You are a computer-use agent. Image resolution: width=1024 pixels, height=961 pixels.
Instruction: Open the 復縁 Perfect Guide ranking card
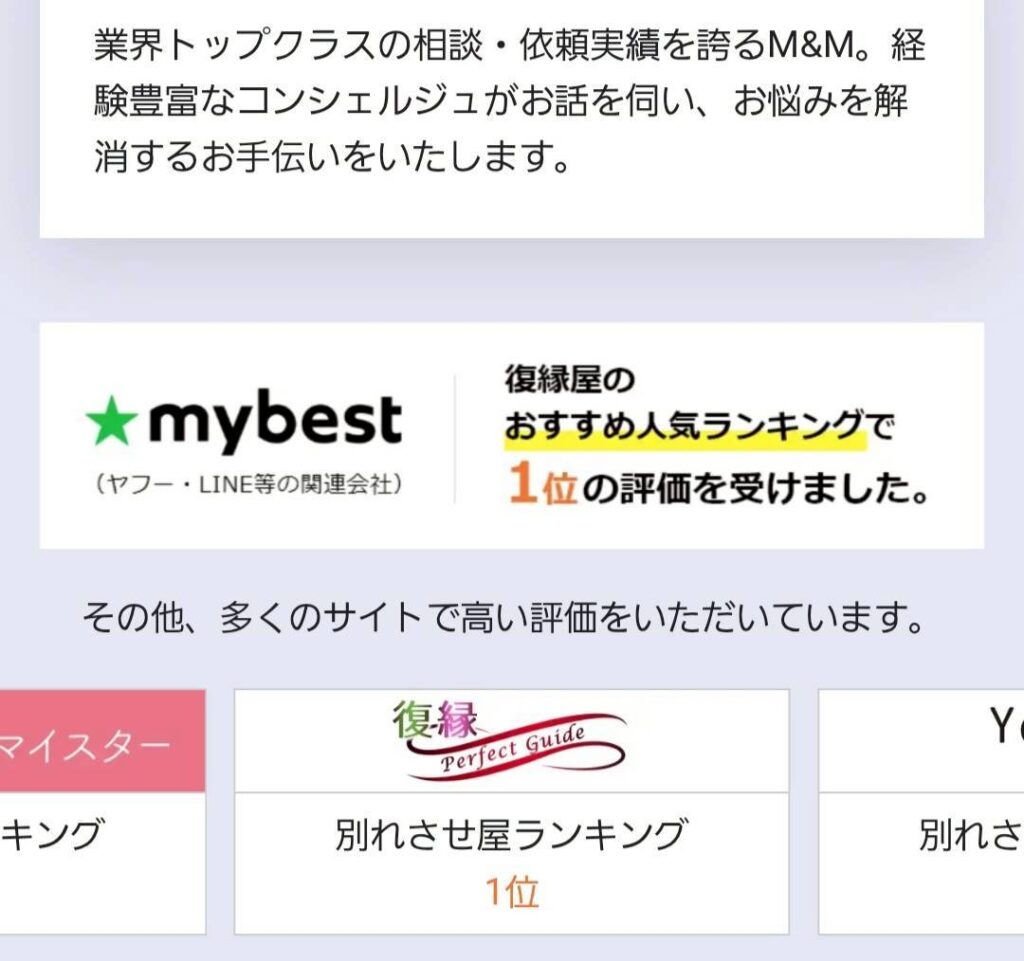coord(511,811)
